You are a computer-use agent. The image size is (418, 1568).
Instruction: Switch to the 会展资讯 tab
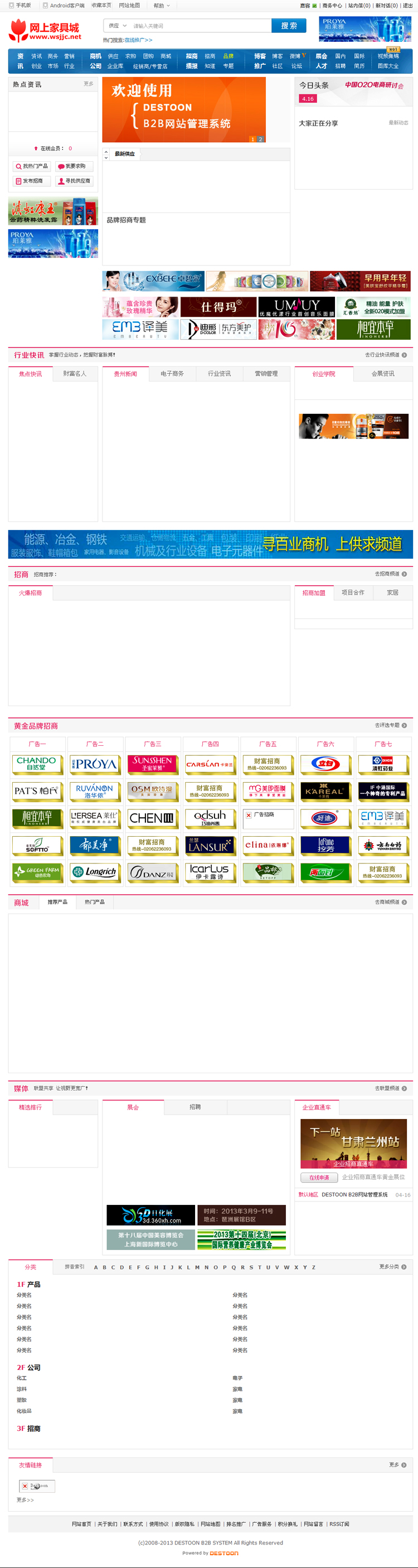[383, 374]
